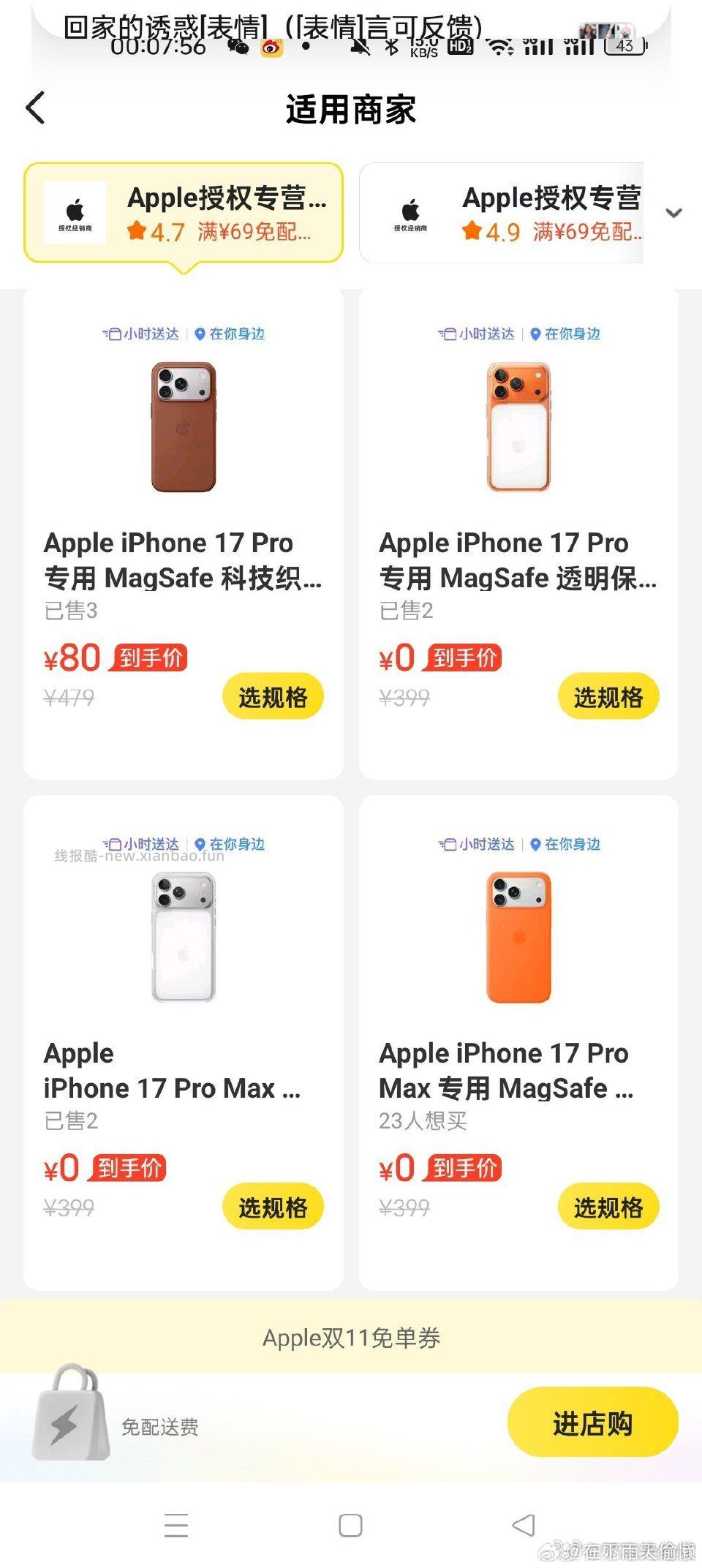
Task: Tap the hourly delivery 小时送达 icon on brown case
Action: [113, 334]
